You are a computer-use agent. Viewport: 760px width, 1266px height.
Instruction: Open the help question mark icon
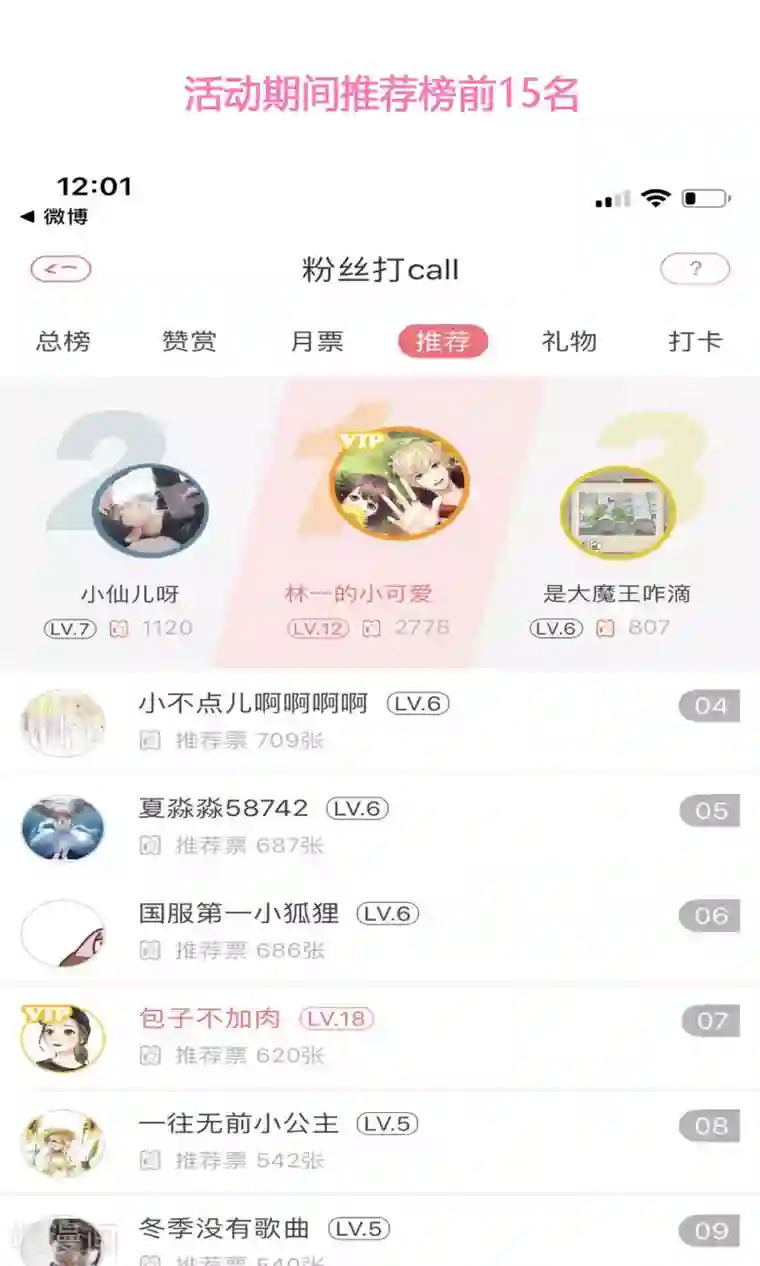click(x=696, y=269)
